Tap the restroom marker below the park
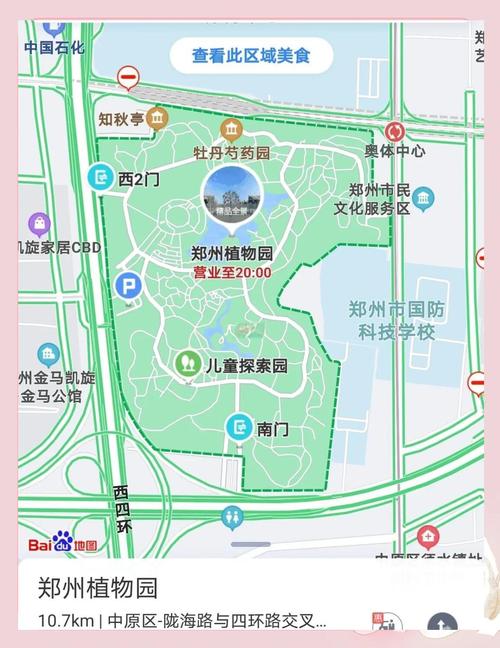The width and height of the screenshot is (500, 648). pyautogui.click(x=232, y=518)
